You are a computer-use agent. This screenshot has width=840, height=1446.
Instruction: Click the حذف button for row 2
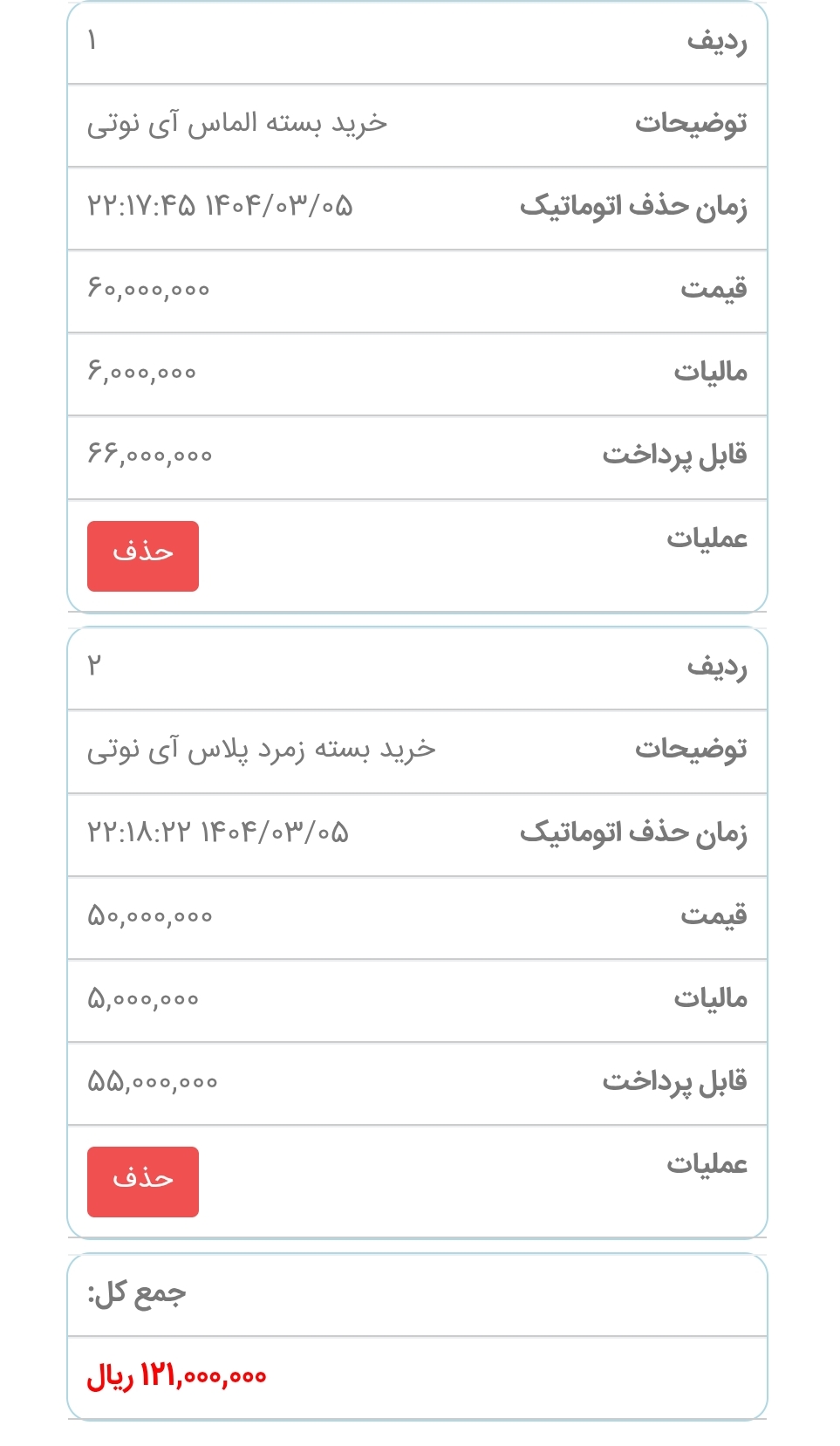tap(142, 1182)
